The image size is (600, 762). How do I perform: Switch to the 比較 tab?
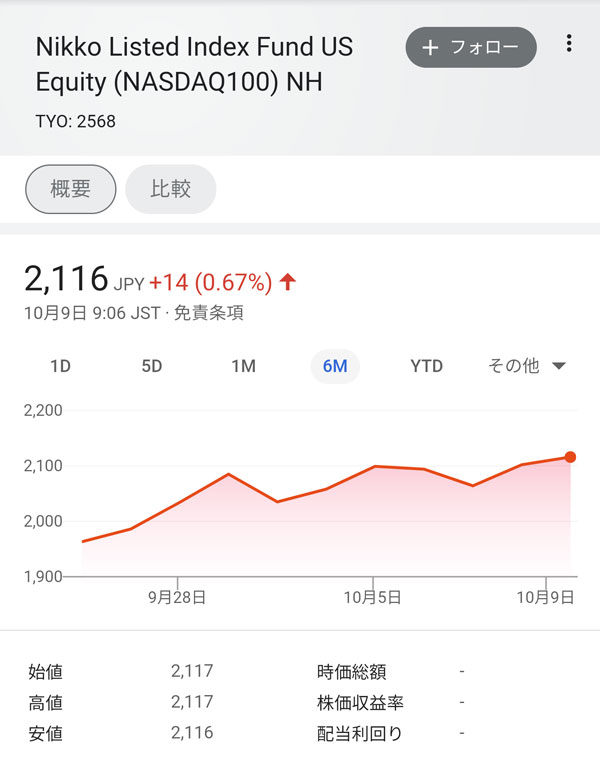171,189
